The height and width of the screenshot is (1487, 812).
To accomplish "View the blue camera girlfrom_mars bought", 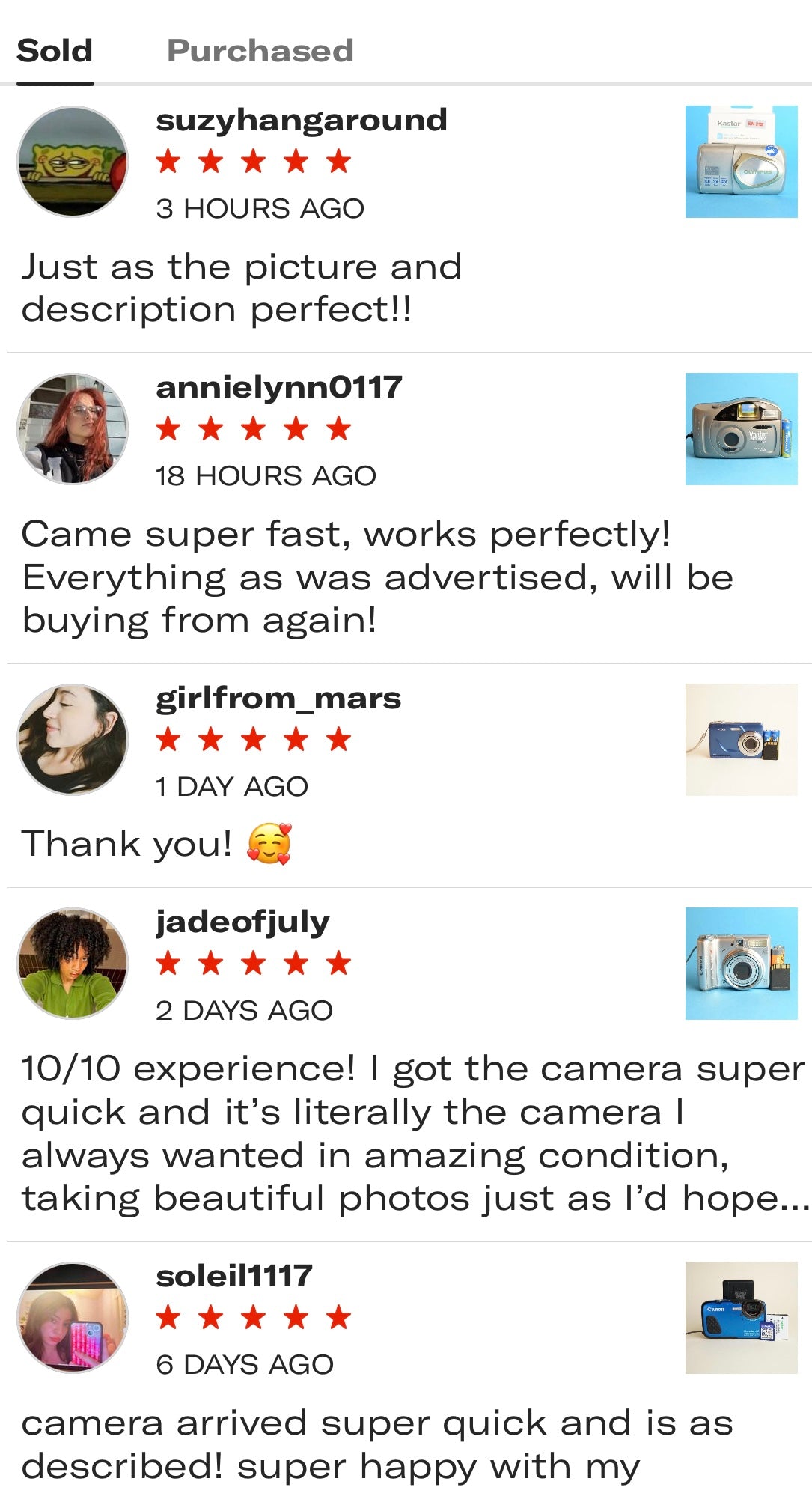I will (x=741, y=740).
